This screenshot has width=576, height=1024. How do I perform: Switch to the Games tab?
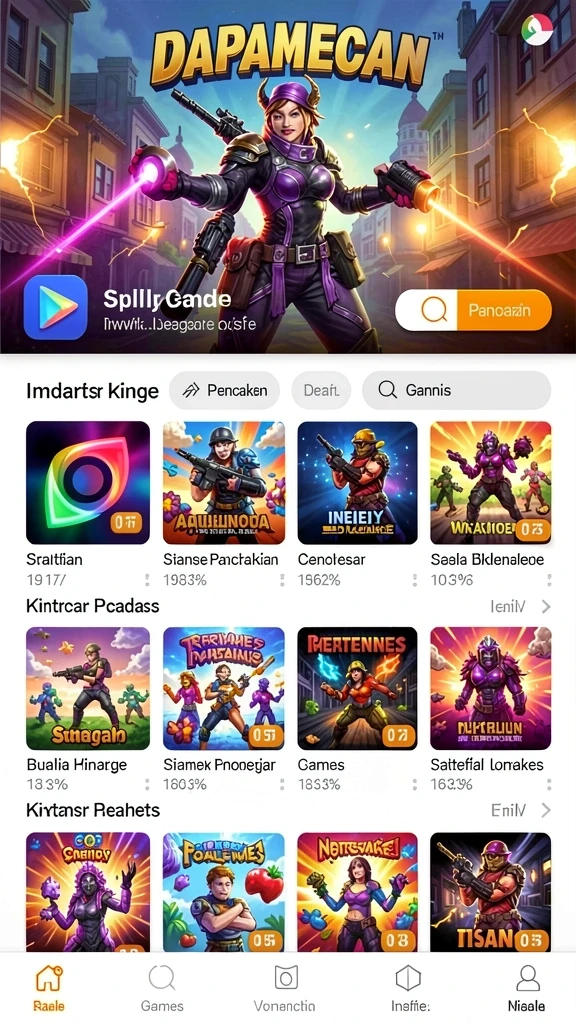(162, 988)
